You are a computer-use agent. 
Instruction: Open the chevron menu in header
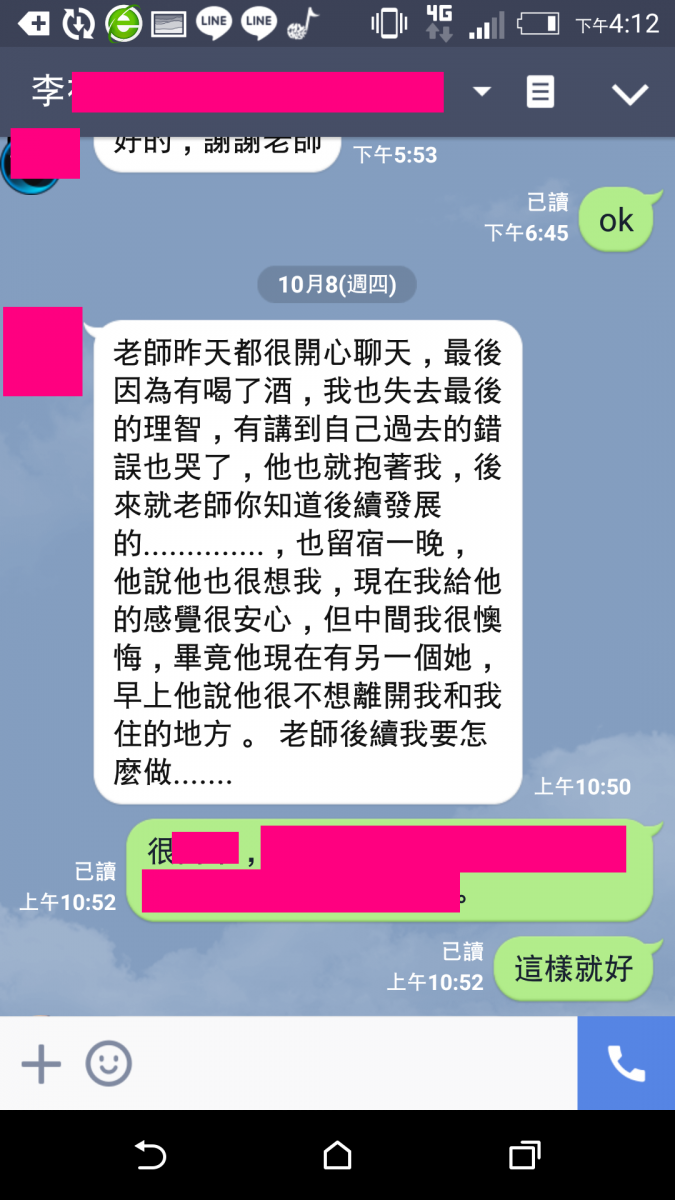(630, 93)
